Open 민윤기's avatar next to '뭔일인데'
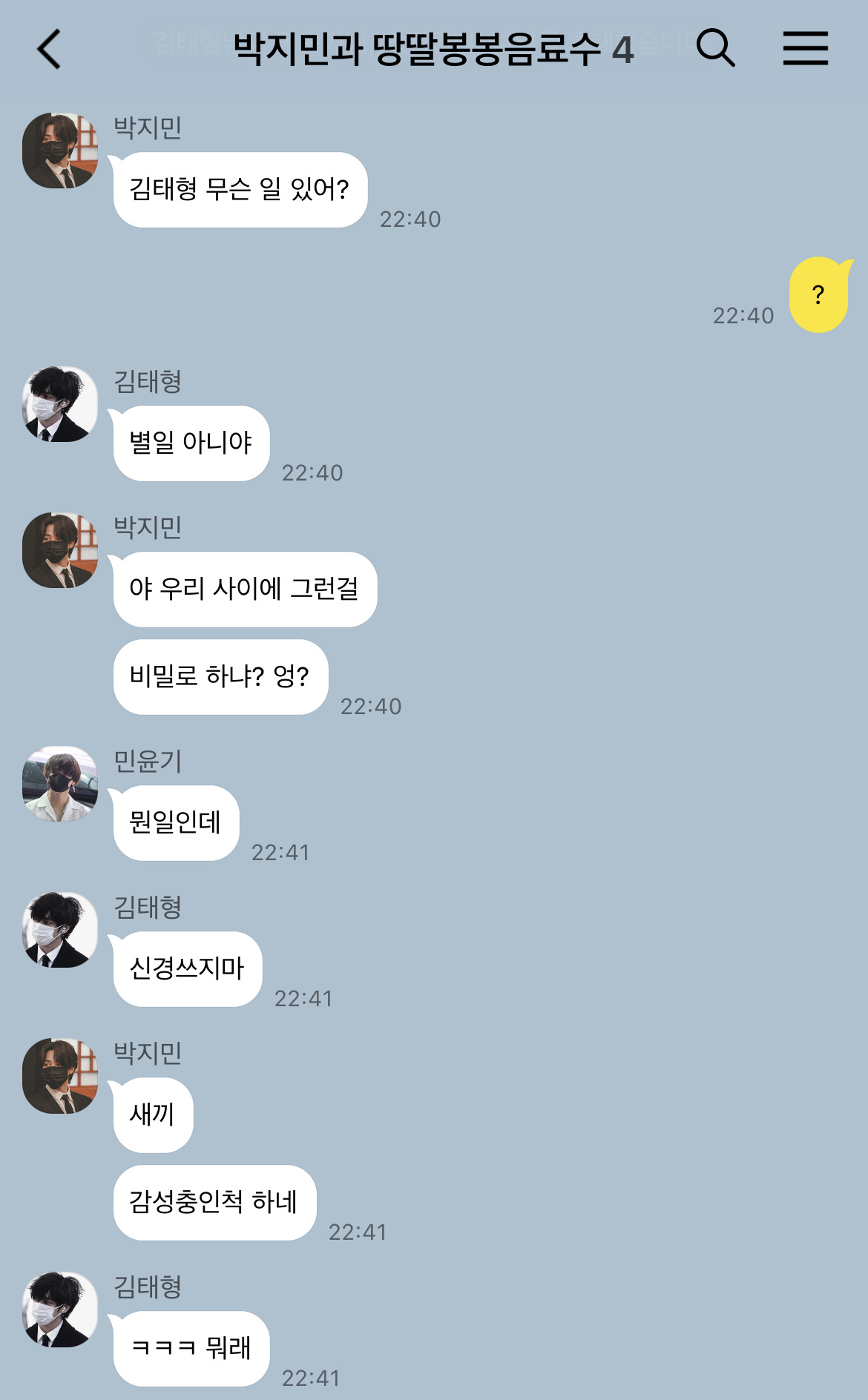868x1400 pixels. [60, 784]
